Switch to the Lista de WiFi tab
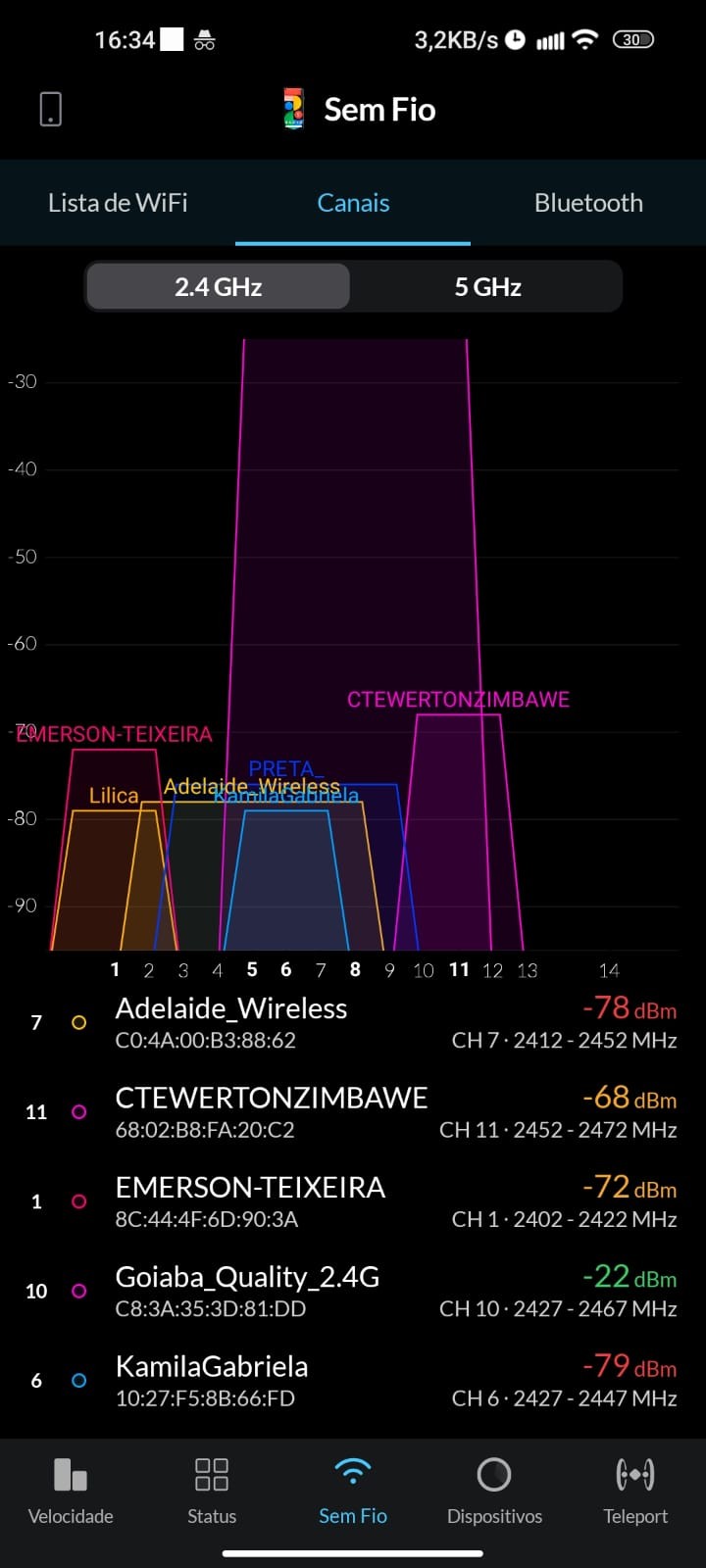The image size is (706, 1568). tap(118, 203)
